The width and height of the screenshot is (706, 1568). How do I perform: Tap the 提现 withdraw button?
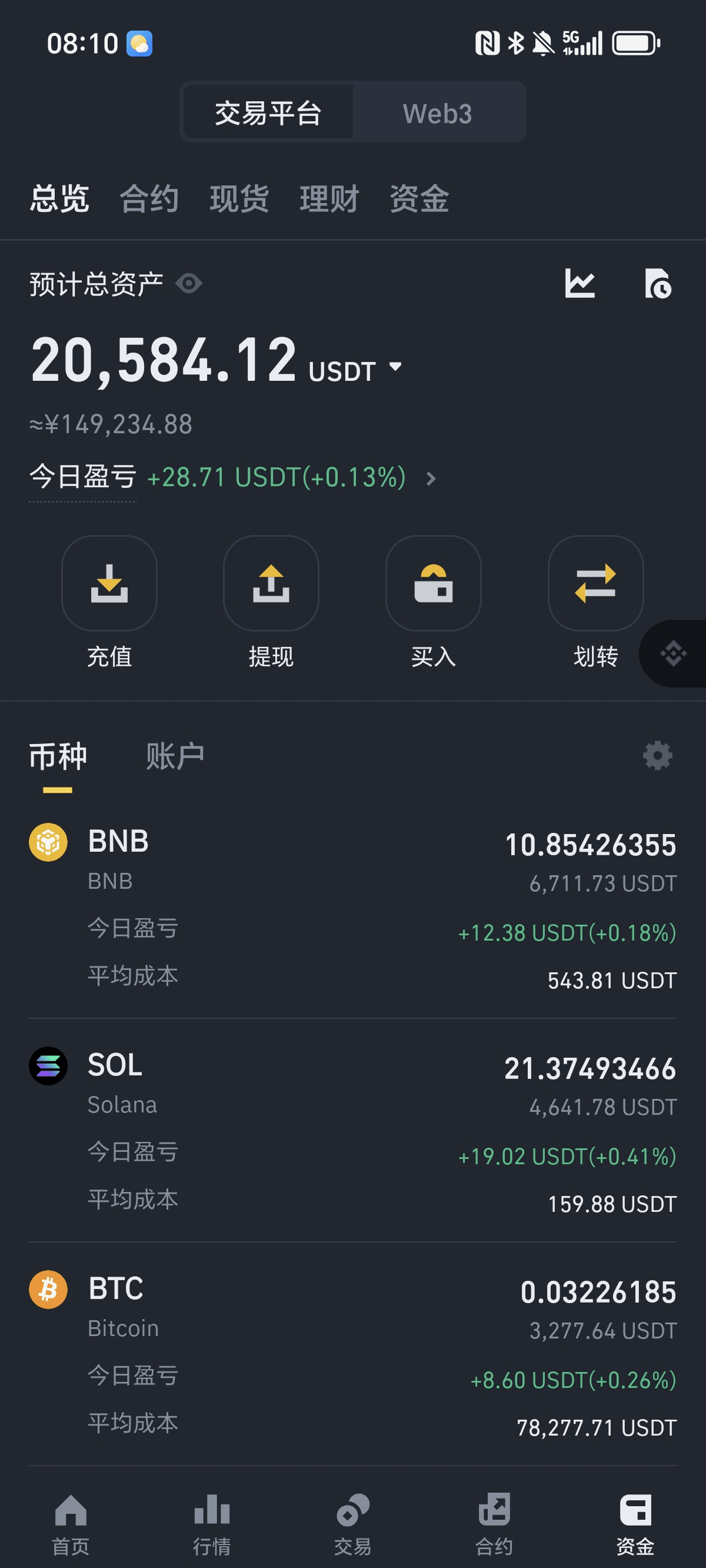click(271, 602)
